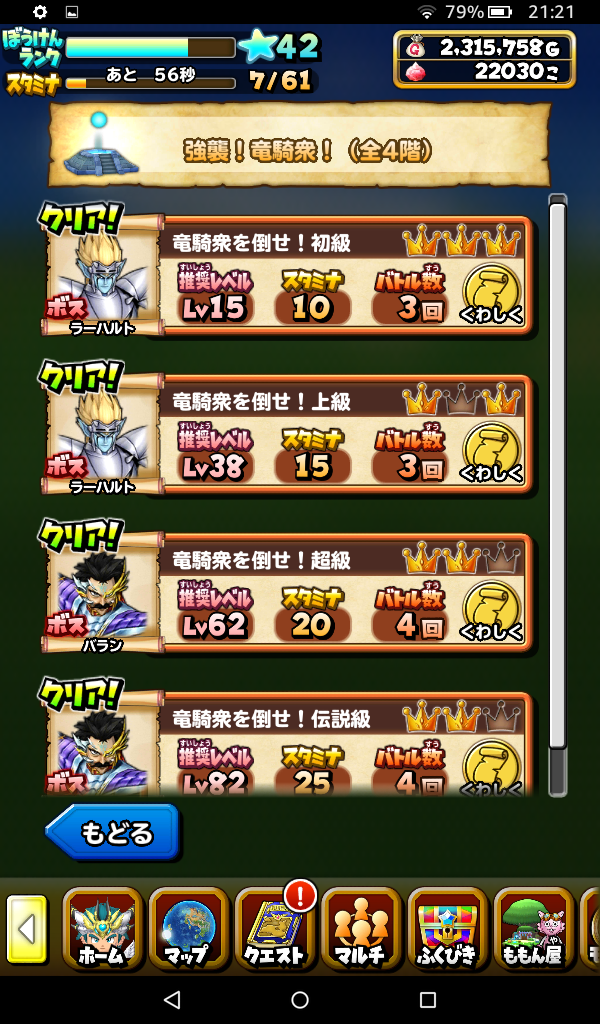Tap the Android back button
Viewport: 600px width, 1024px height.
point(172,999)
